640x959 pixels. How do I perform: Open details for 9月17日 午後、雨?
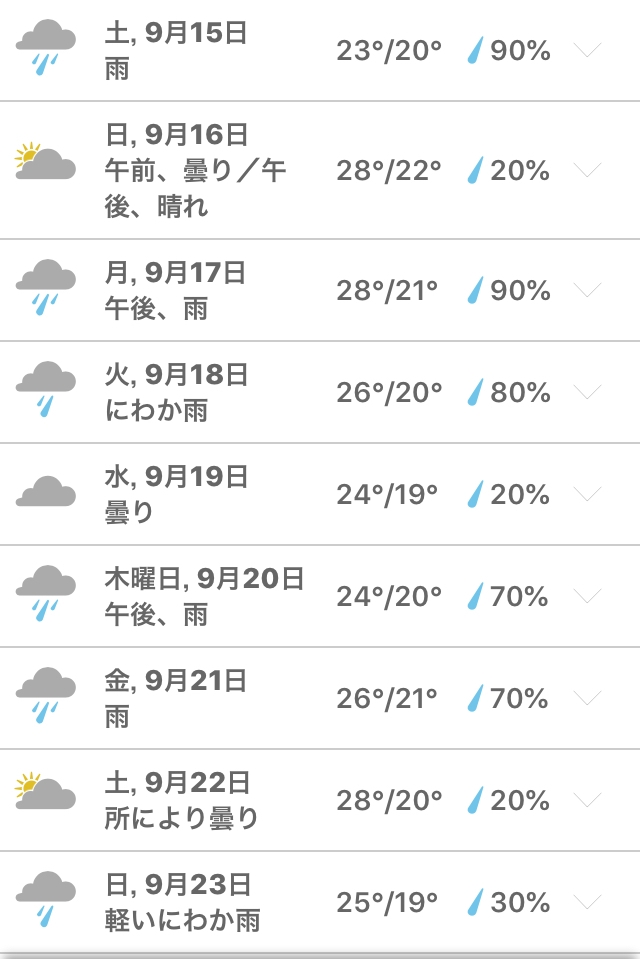click(590, 290)
